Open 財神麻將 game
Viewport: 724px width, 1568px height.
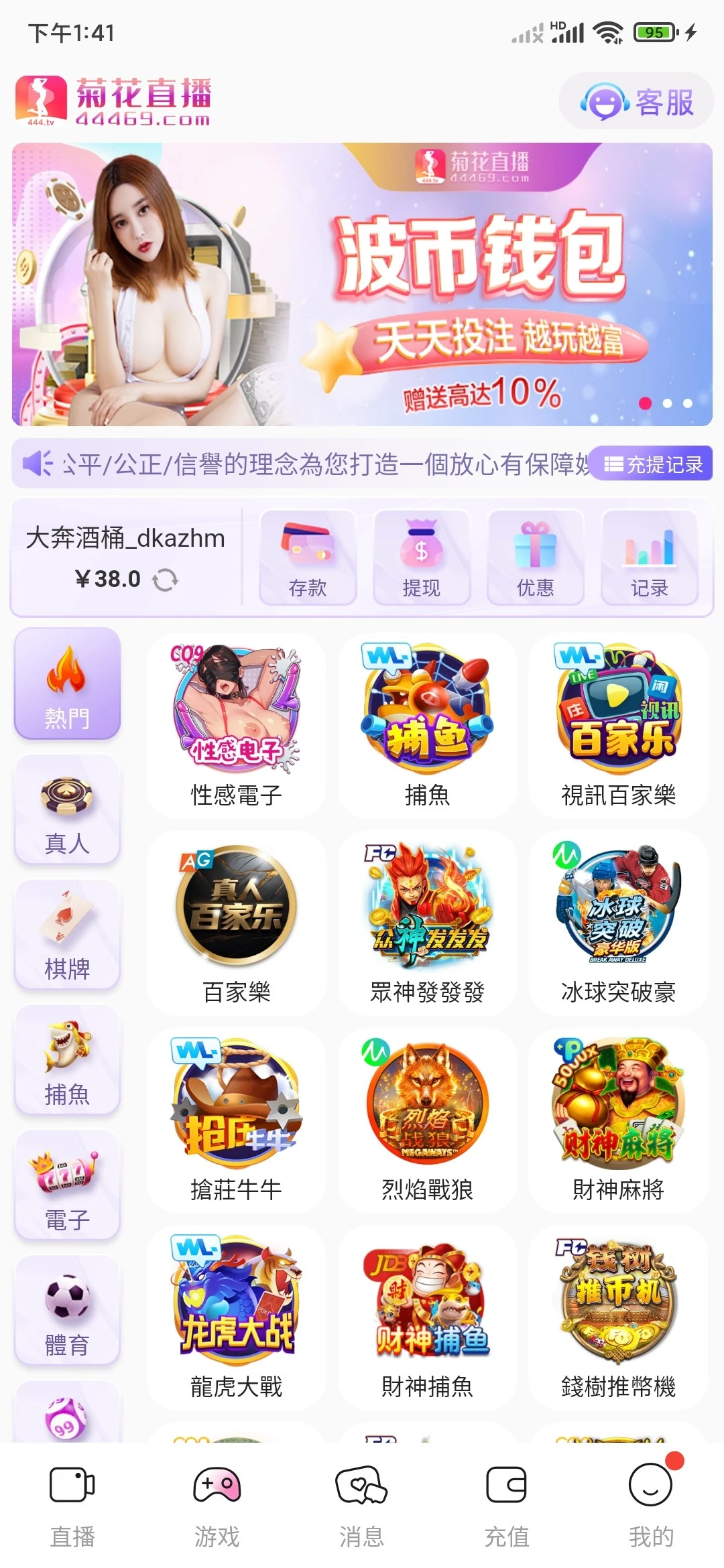[x=618, y=1120]
